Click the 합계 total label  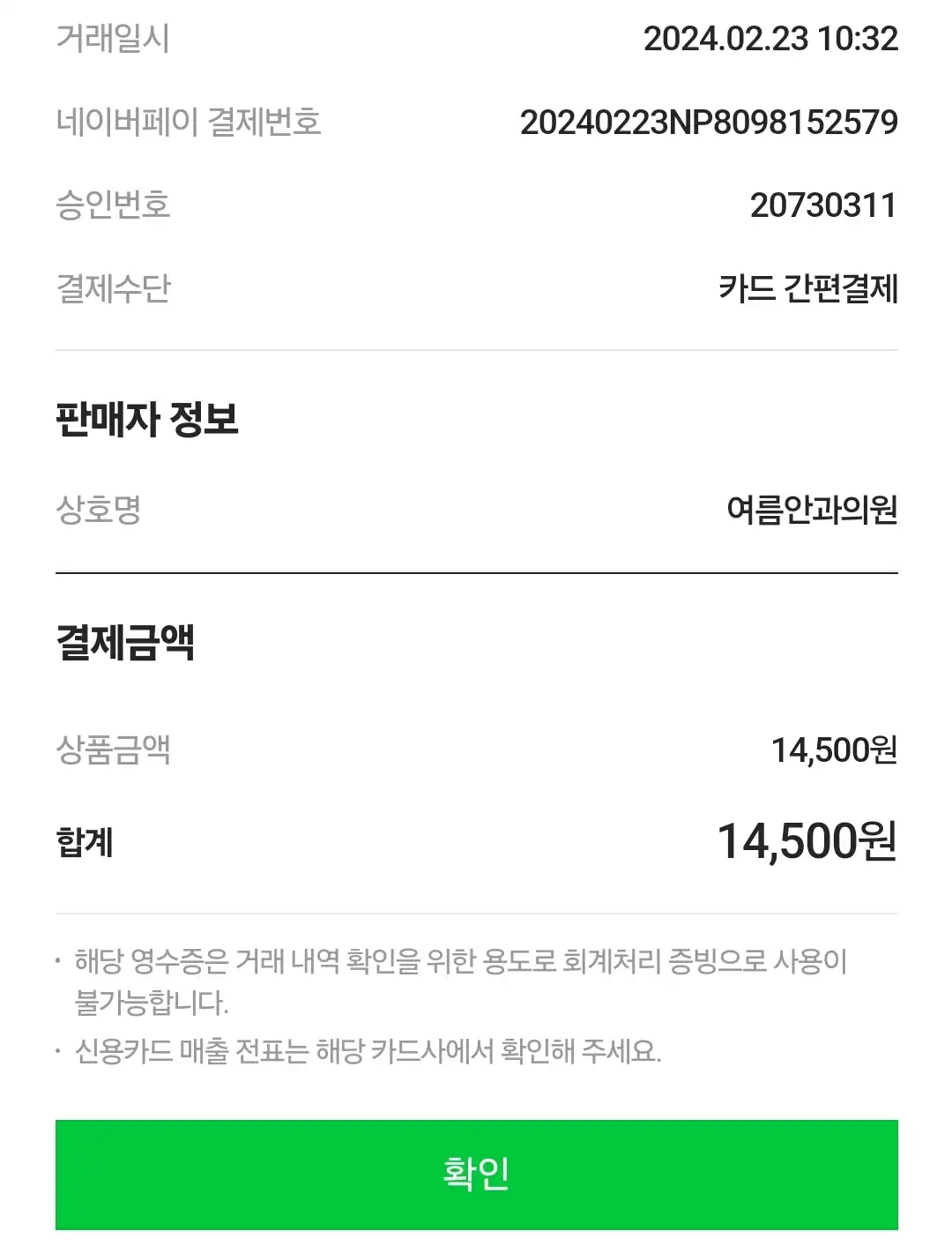click(83, 842)
